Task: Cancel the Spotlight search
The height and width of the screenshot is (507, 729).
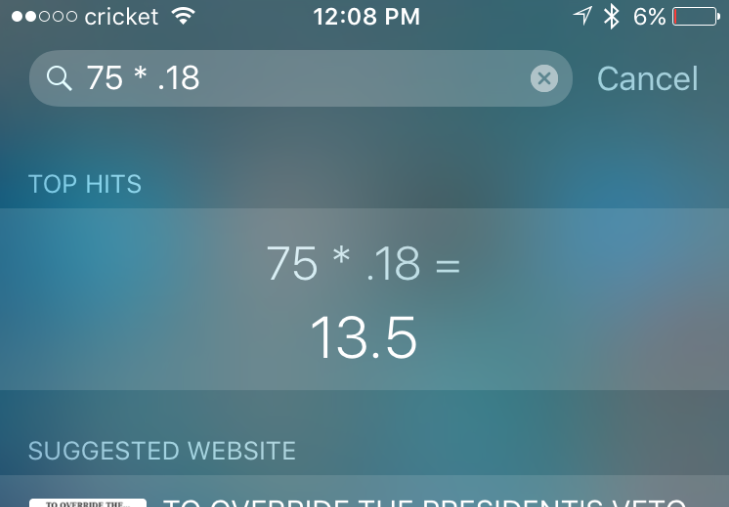Action: click(647, 78)
